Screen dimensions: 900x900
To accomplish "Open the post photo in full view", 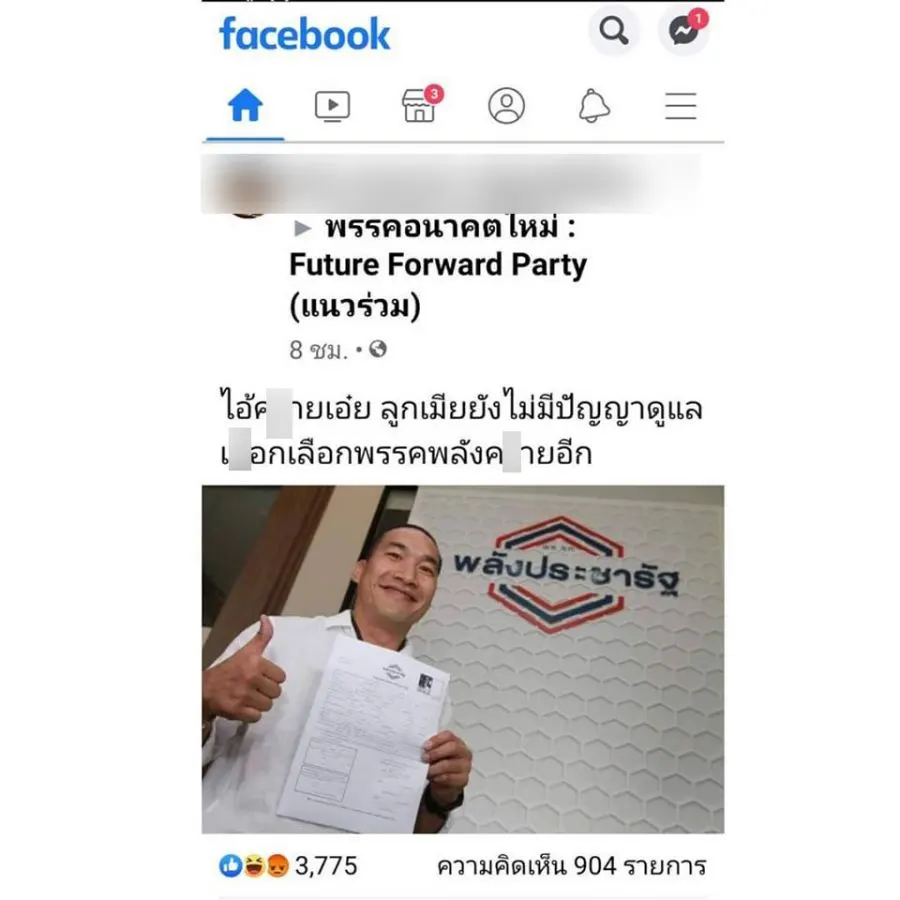I will click(x=462, y=660).
